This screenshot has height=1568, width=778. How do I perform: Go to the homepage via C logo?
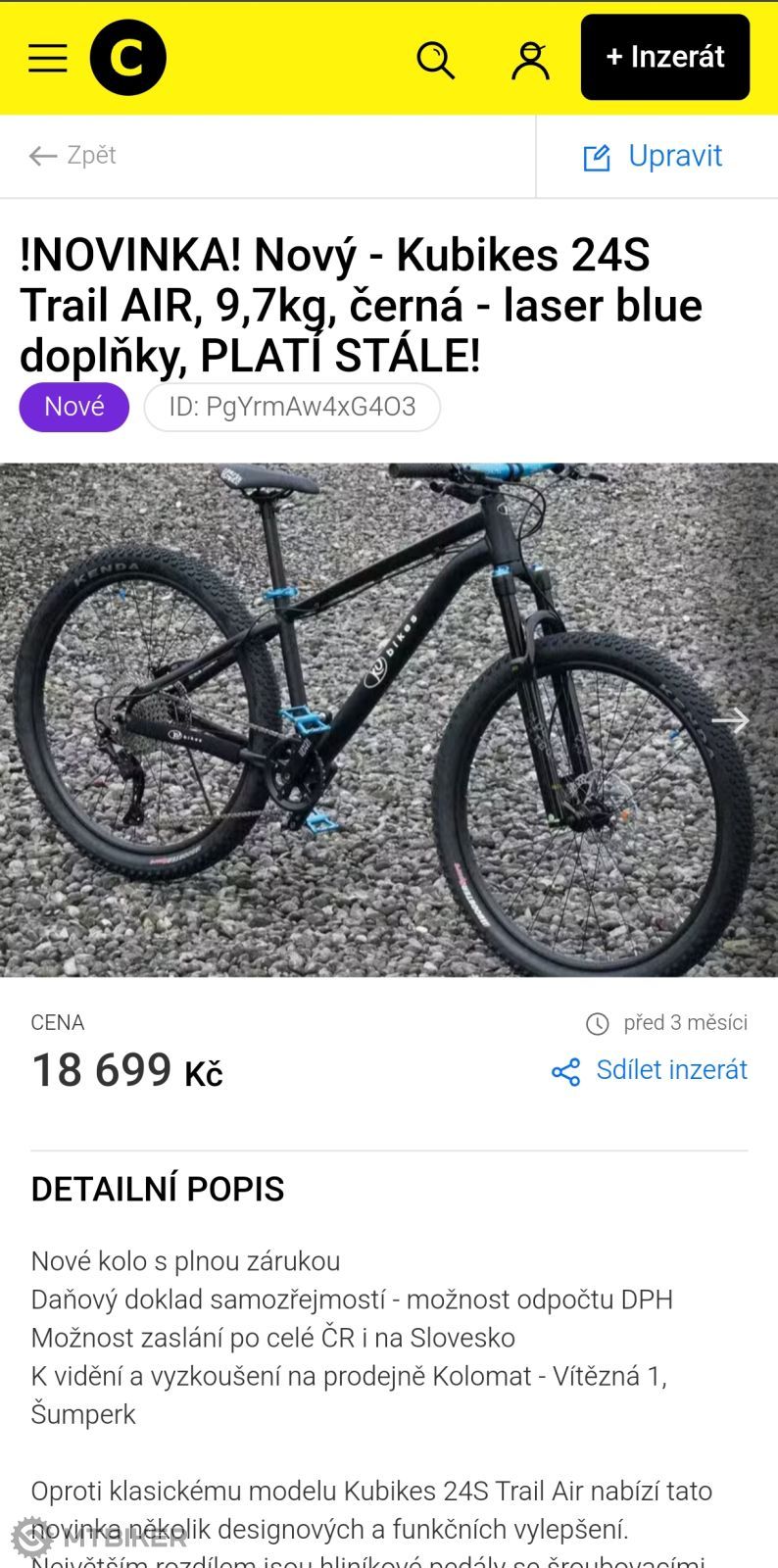coord(127,58)
